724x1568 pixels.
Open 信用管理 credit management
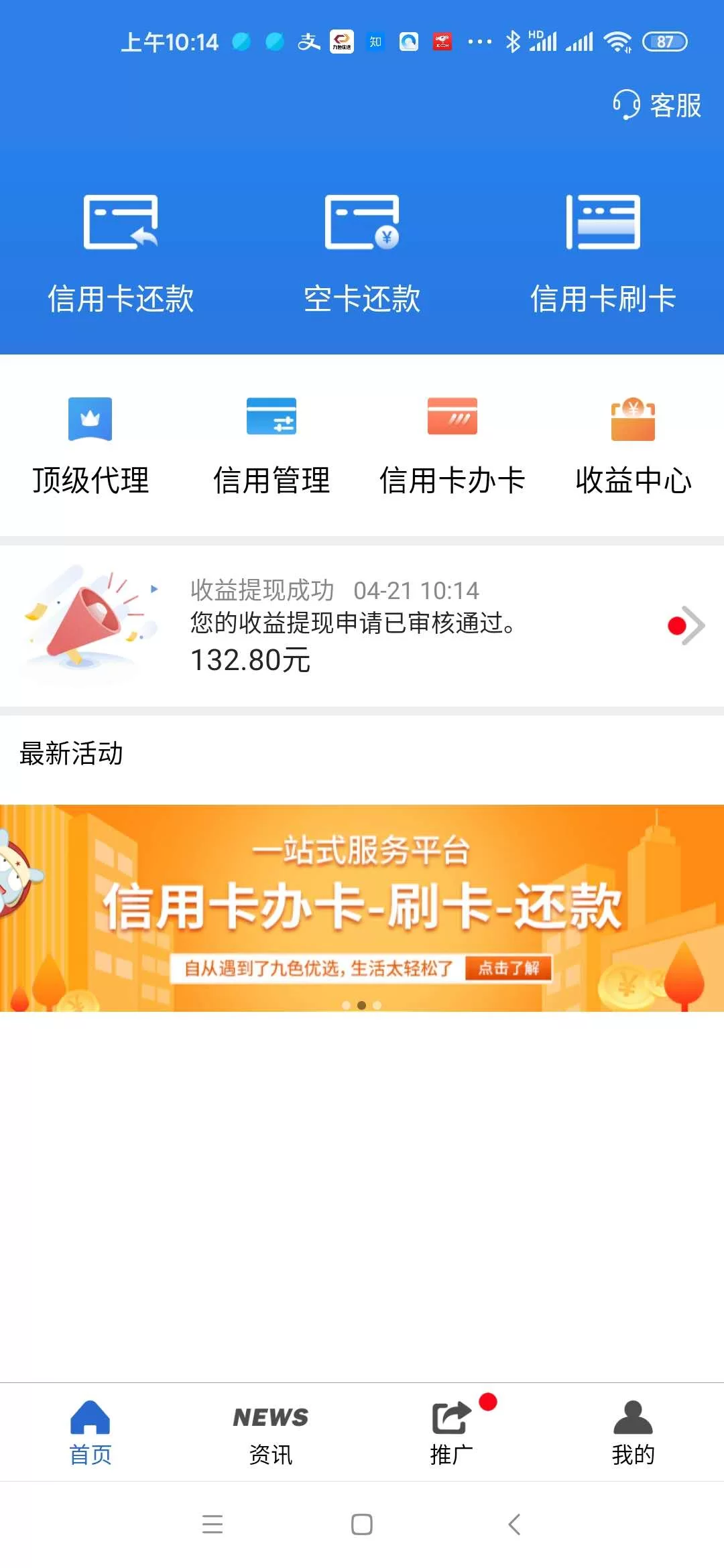[x=271, y=446]
